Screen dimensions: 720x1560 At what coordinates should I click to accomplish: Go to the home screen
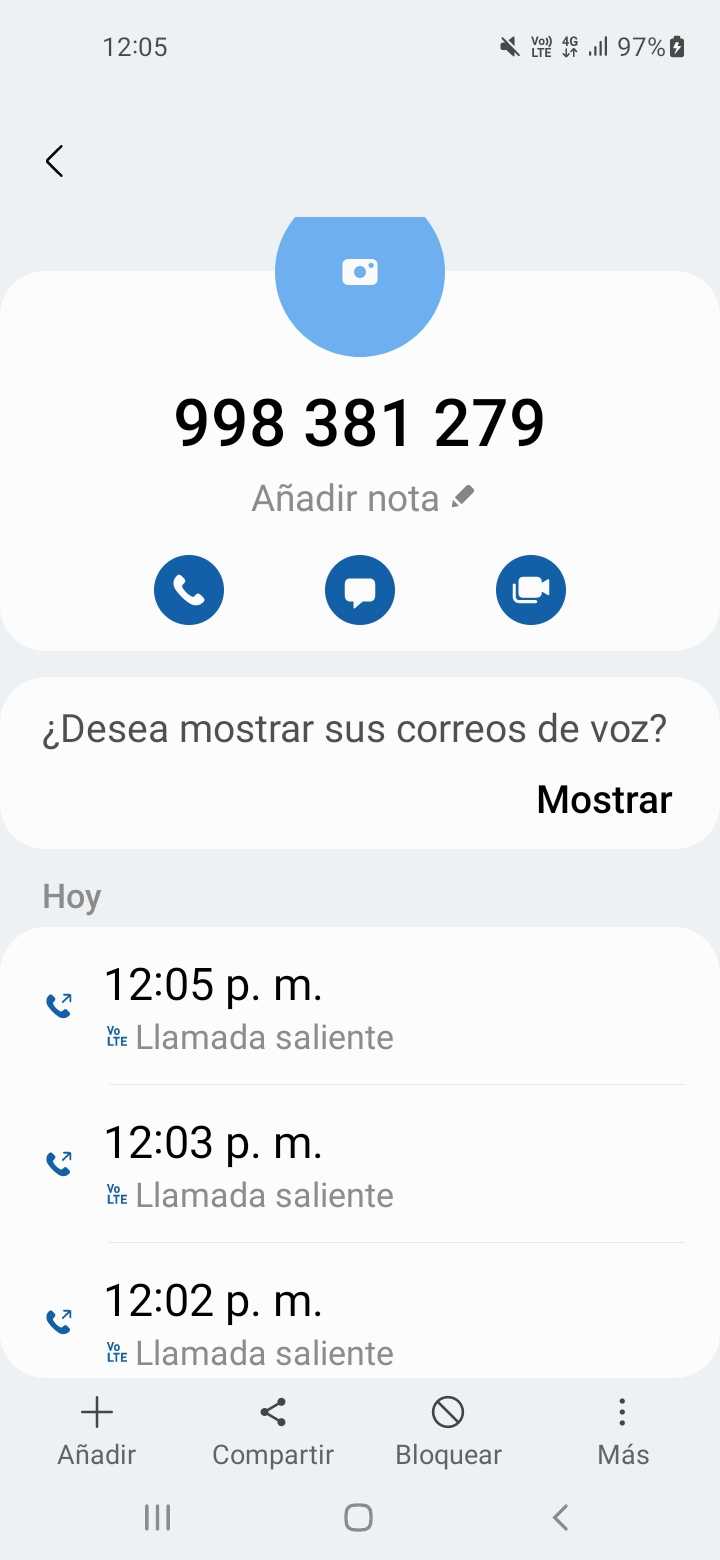click(x=359, y=1517)
